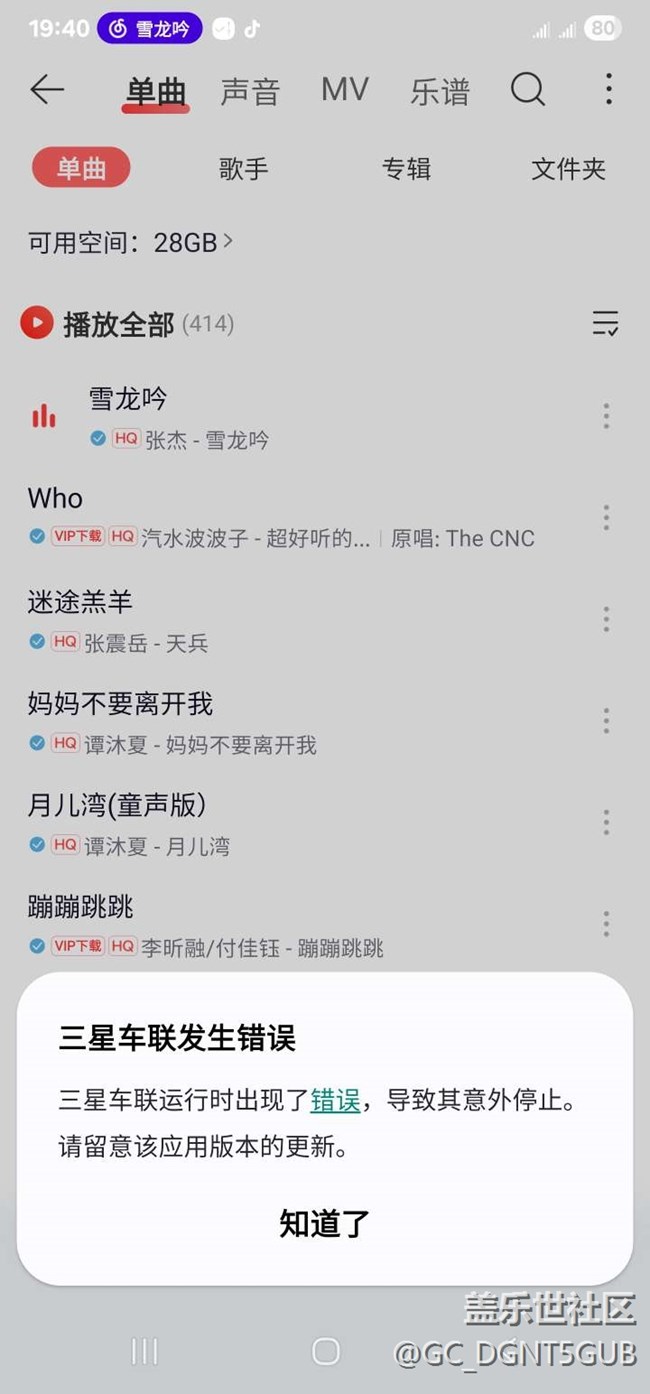The image size is (650, 1394).
Task: Open more options for Who
Action: pyautogui.click(x=606, y=518)
